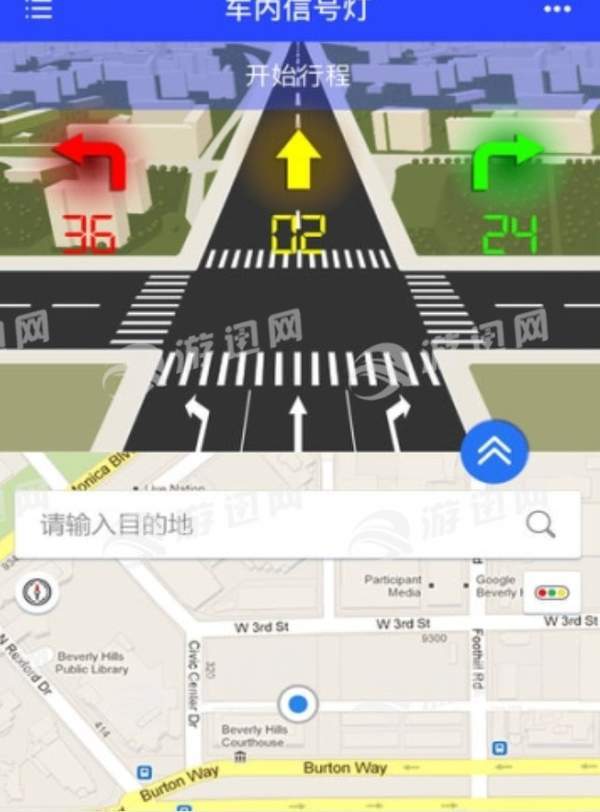600x812 pixels.
Task: Tap the compass button on the map
Action: tap(37, 593)
